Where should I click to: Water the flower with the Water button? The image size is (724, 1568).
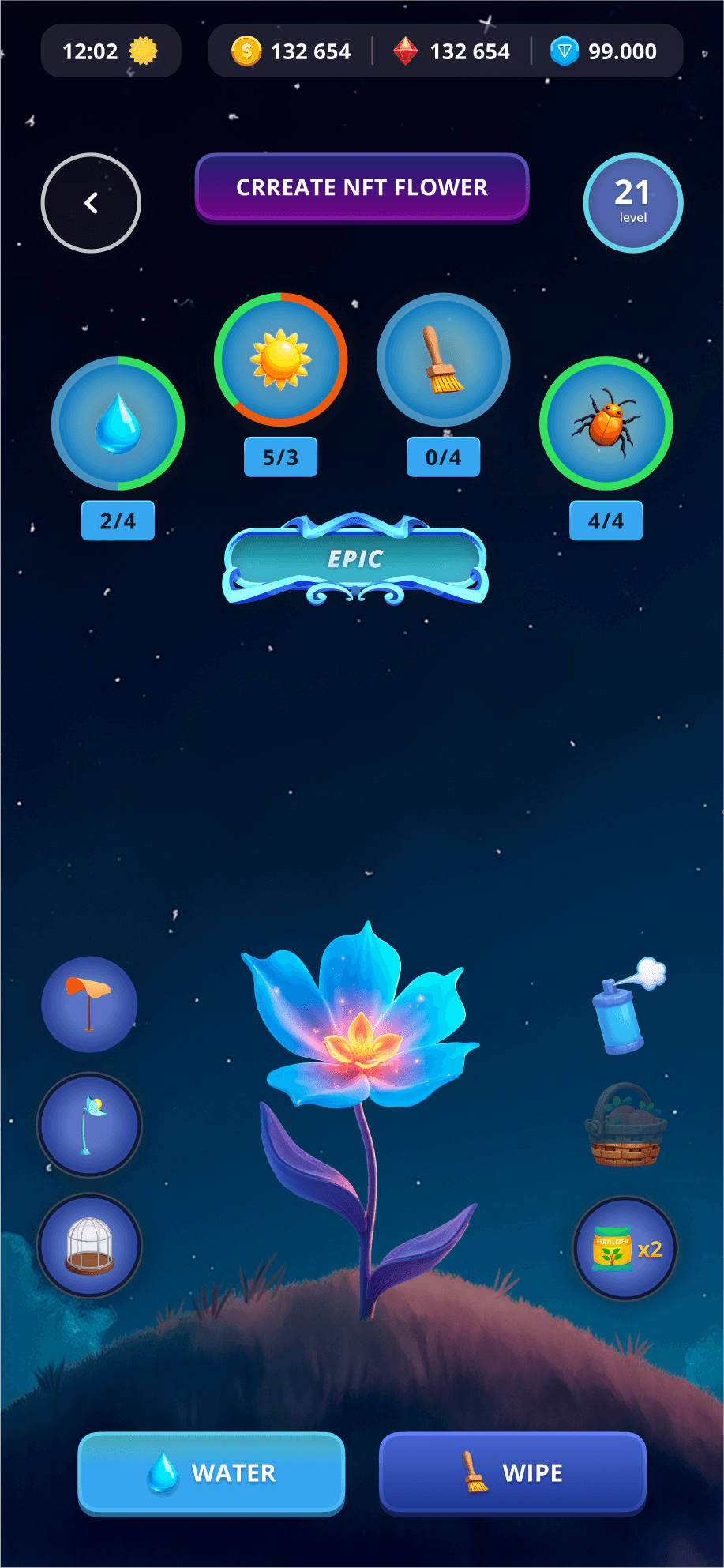[x=212, y=1473]
